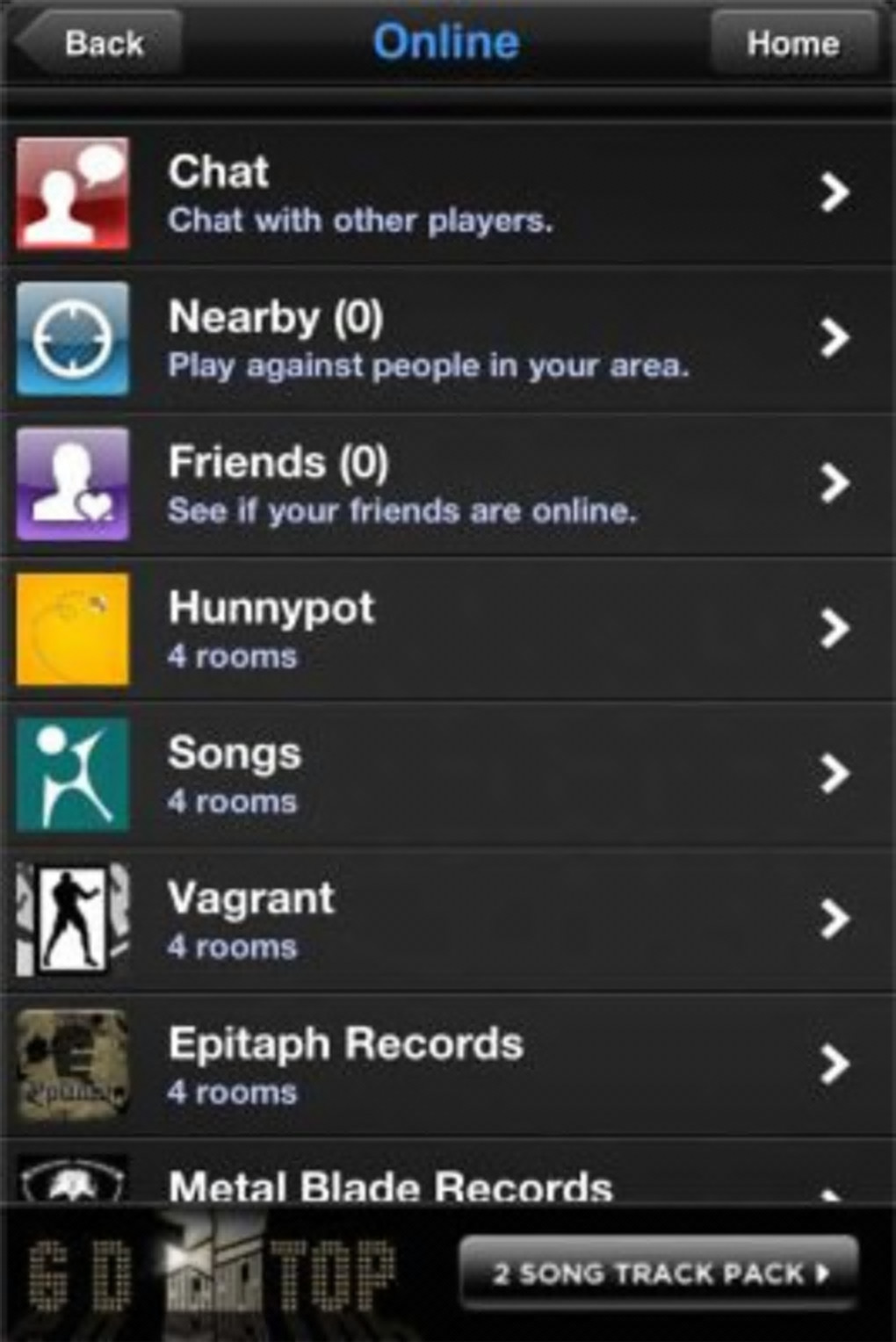This screenshot has height=1342, width=896.
Task: Return to the Home screen
Action: (792, 42)
